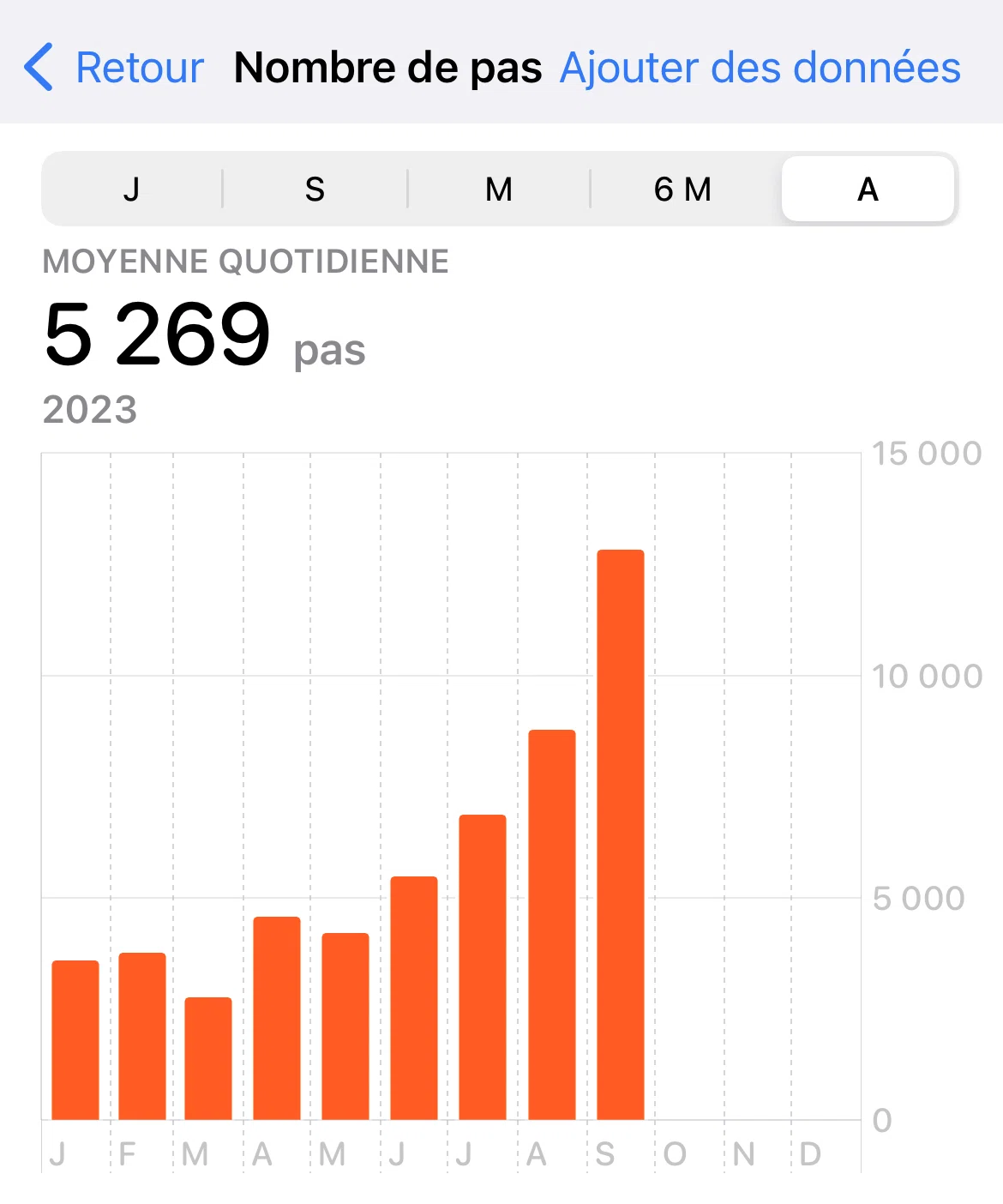The width and height of the screenshot is (1003, 1204).
Task: Select the S week segment
Action: [315, 189]
